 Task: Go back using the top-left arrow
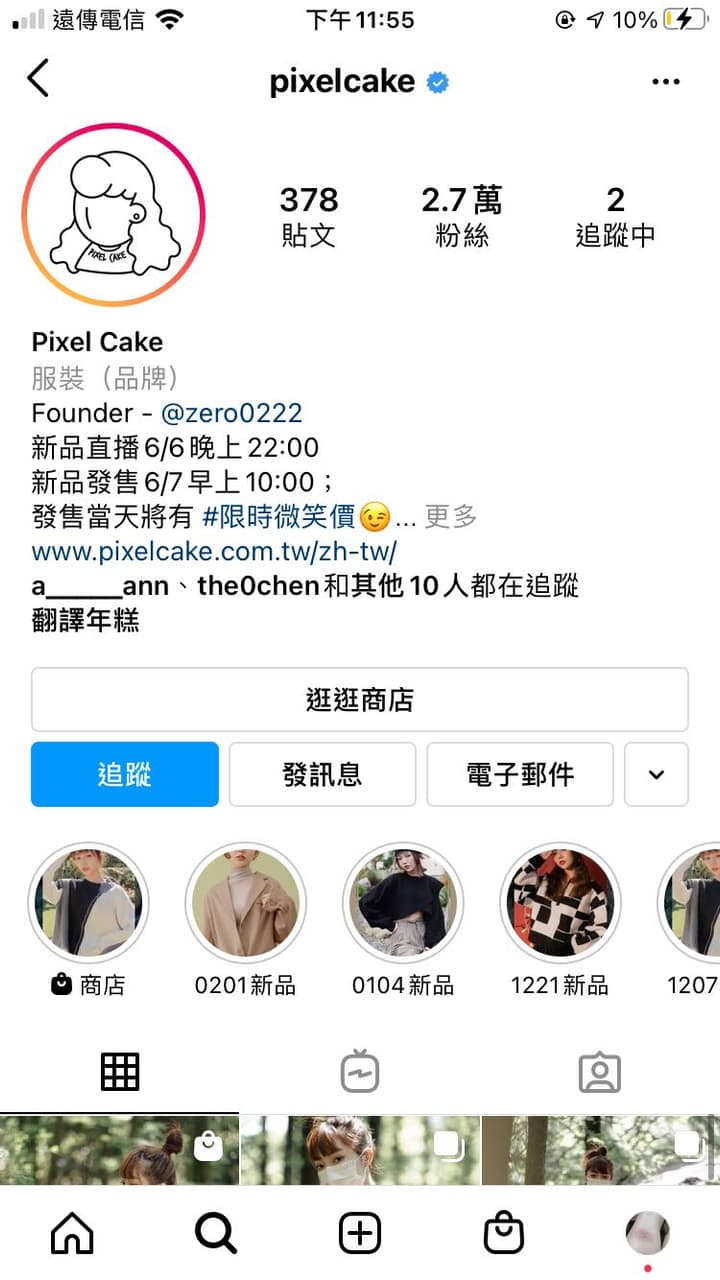coord(38,78)
